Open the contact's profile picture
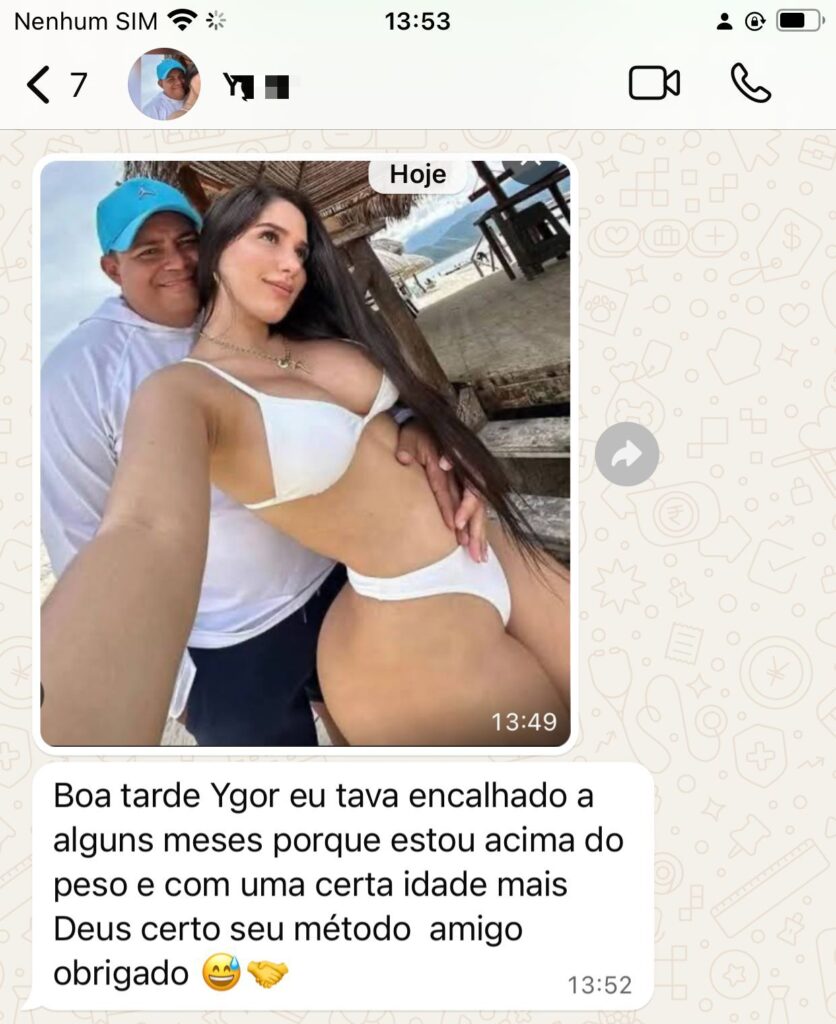 [164, 85]
